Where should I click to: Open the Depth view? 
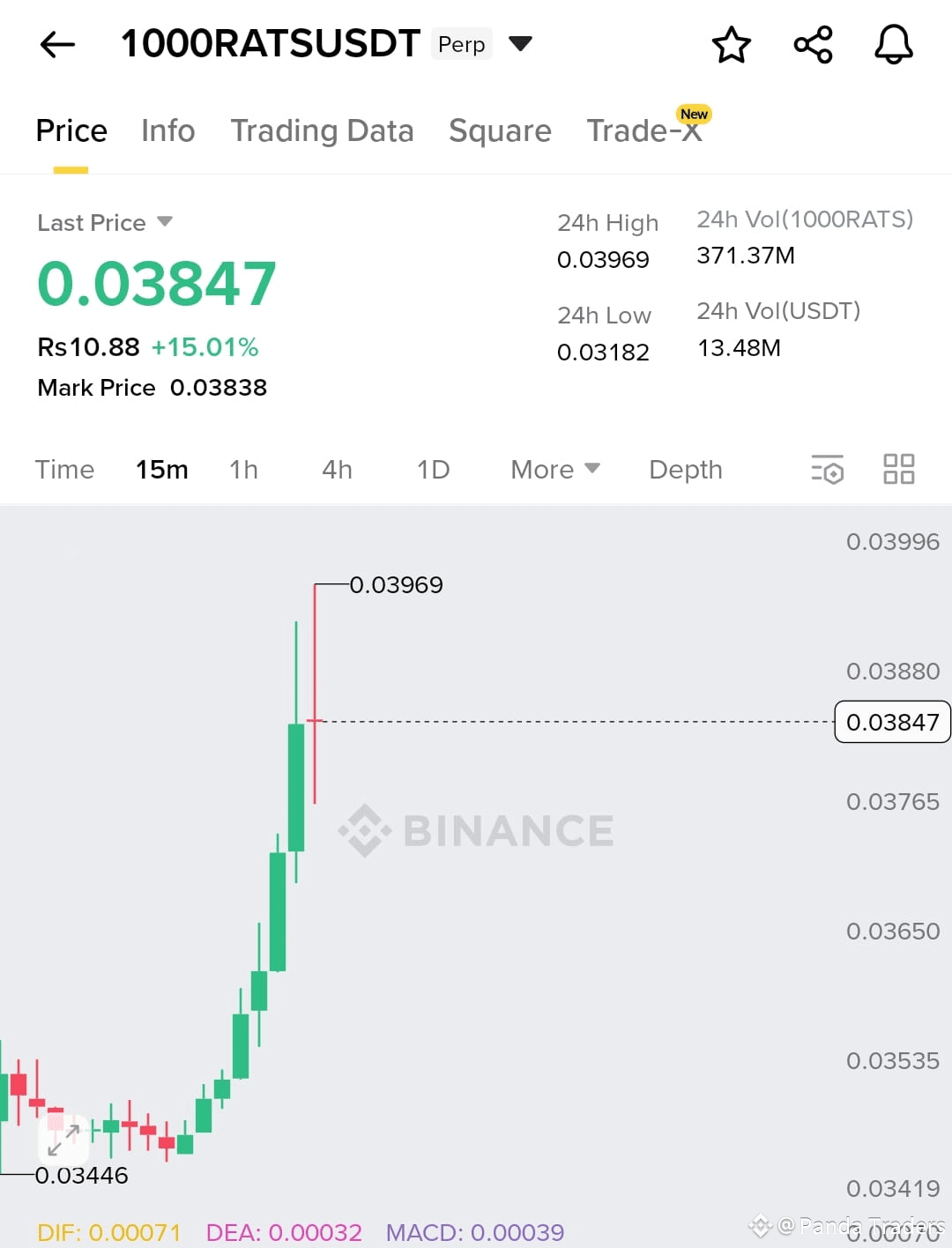pos(685,470)
